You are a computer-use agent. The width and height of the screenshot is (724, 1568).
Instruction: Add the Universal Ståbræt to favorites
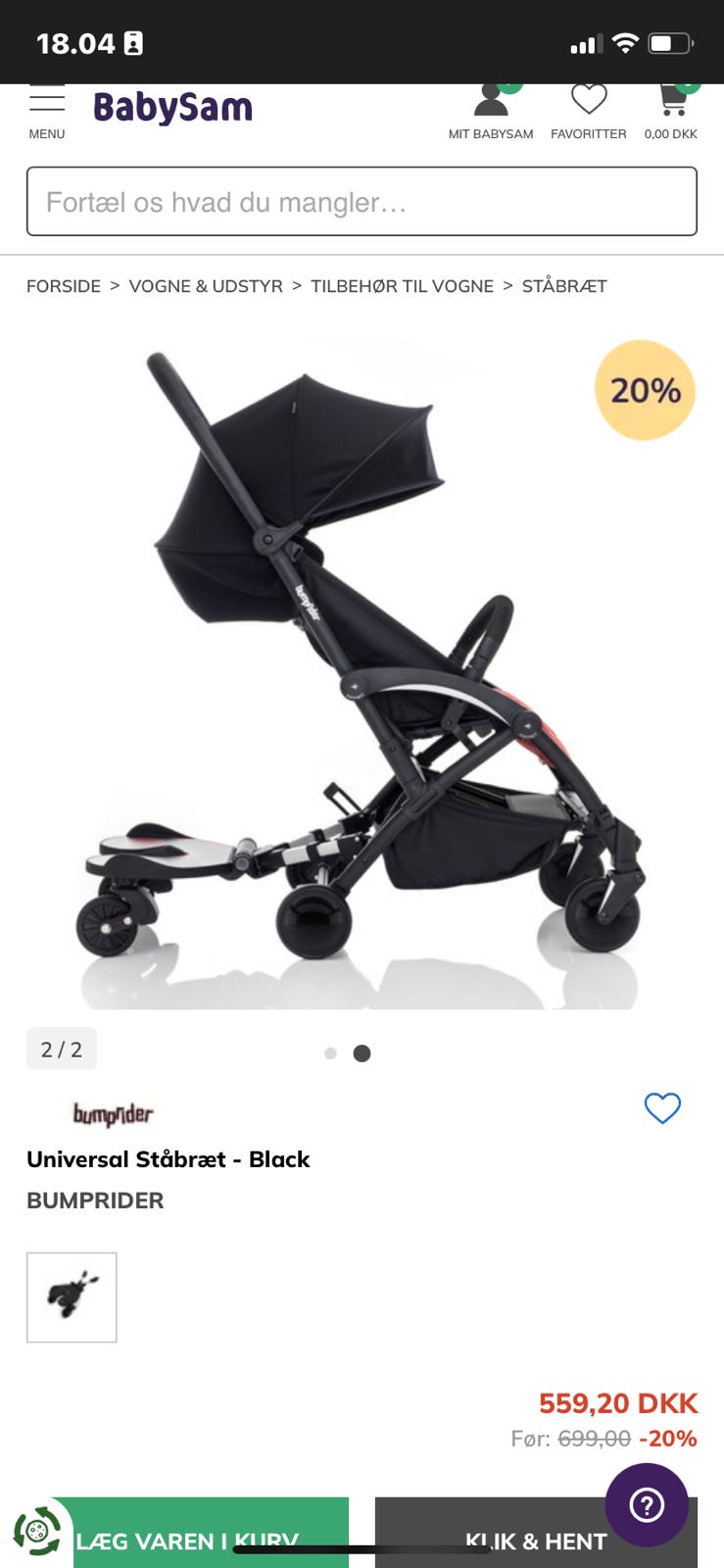pyautogui.click(x=662, y=1108)
